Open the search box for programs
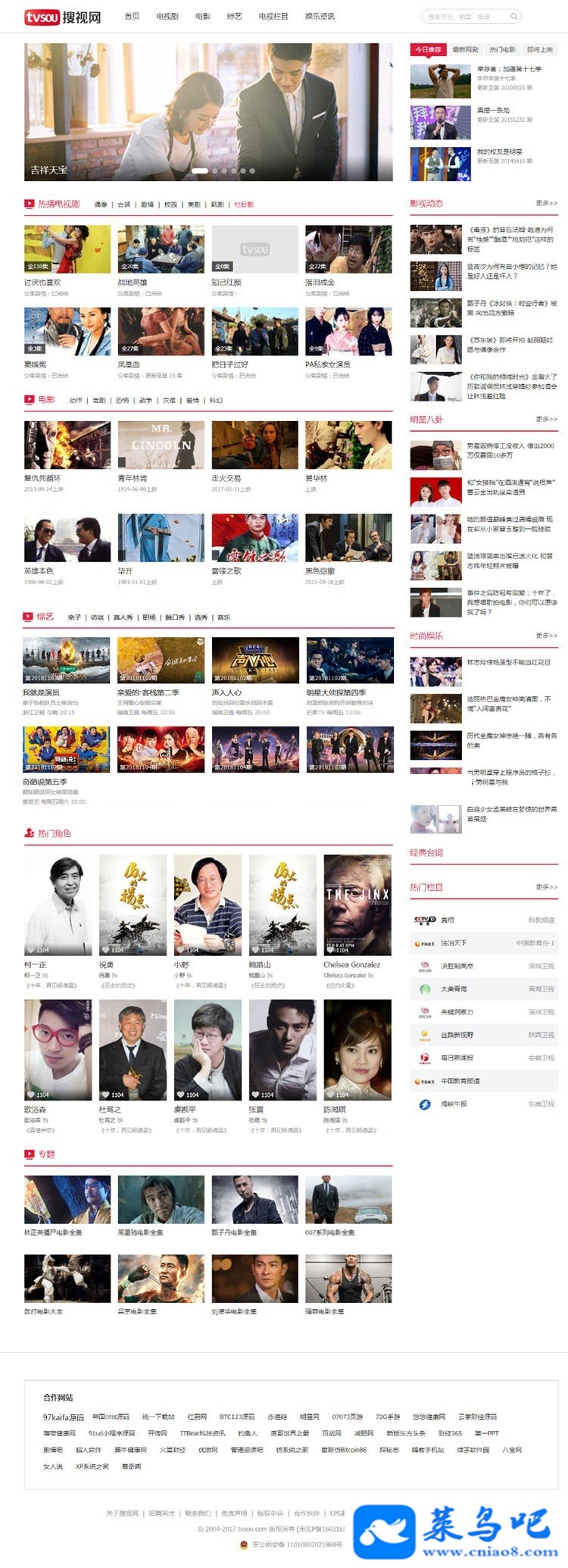The image size is (568, 1568). (x=463, y=16)
